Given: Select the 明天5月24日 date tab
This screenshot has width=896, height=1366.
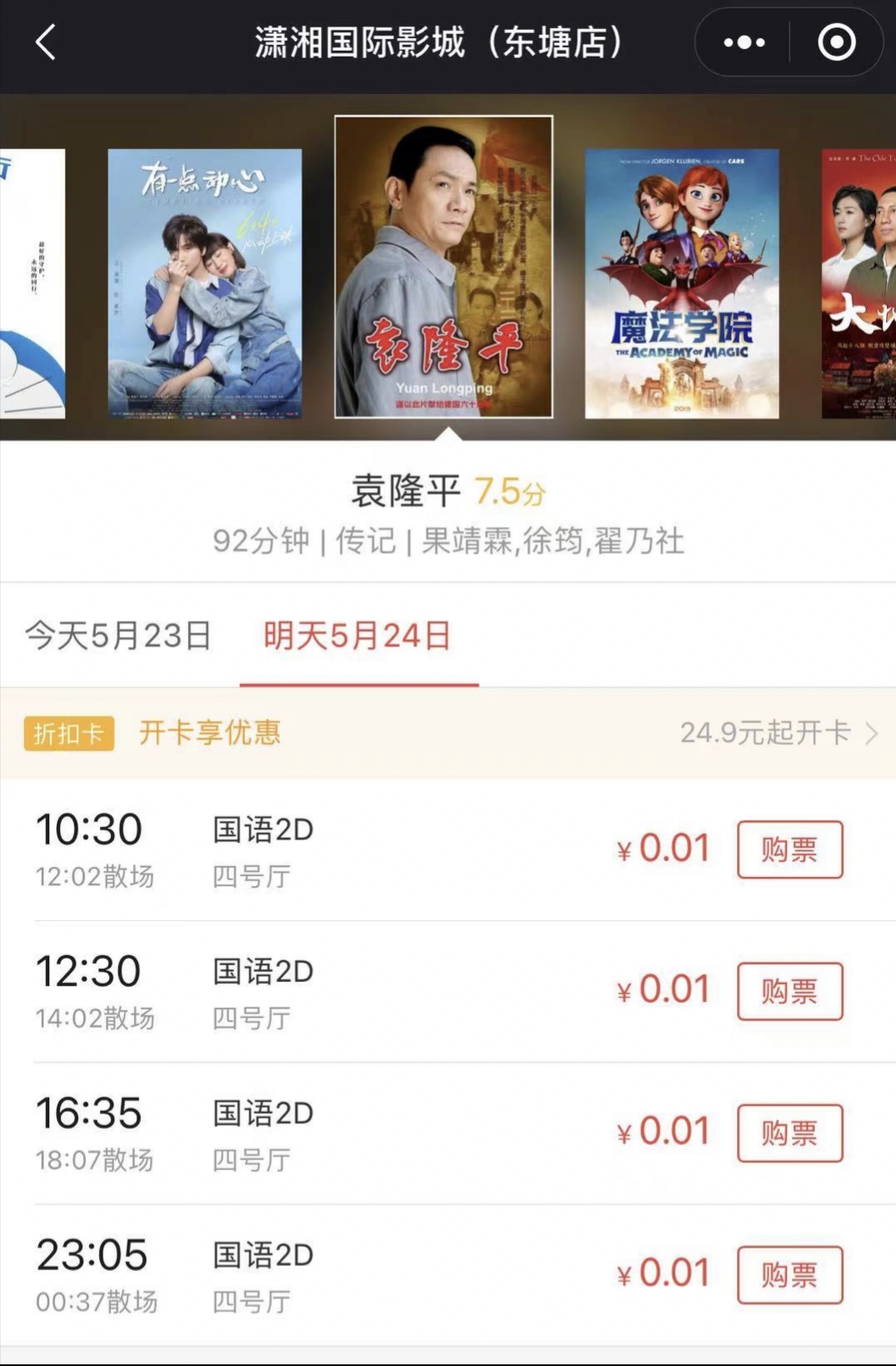Looking at the screenshot, I should 357,636.
